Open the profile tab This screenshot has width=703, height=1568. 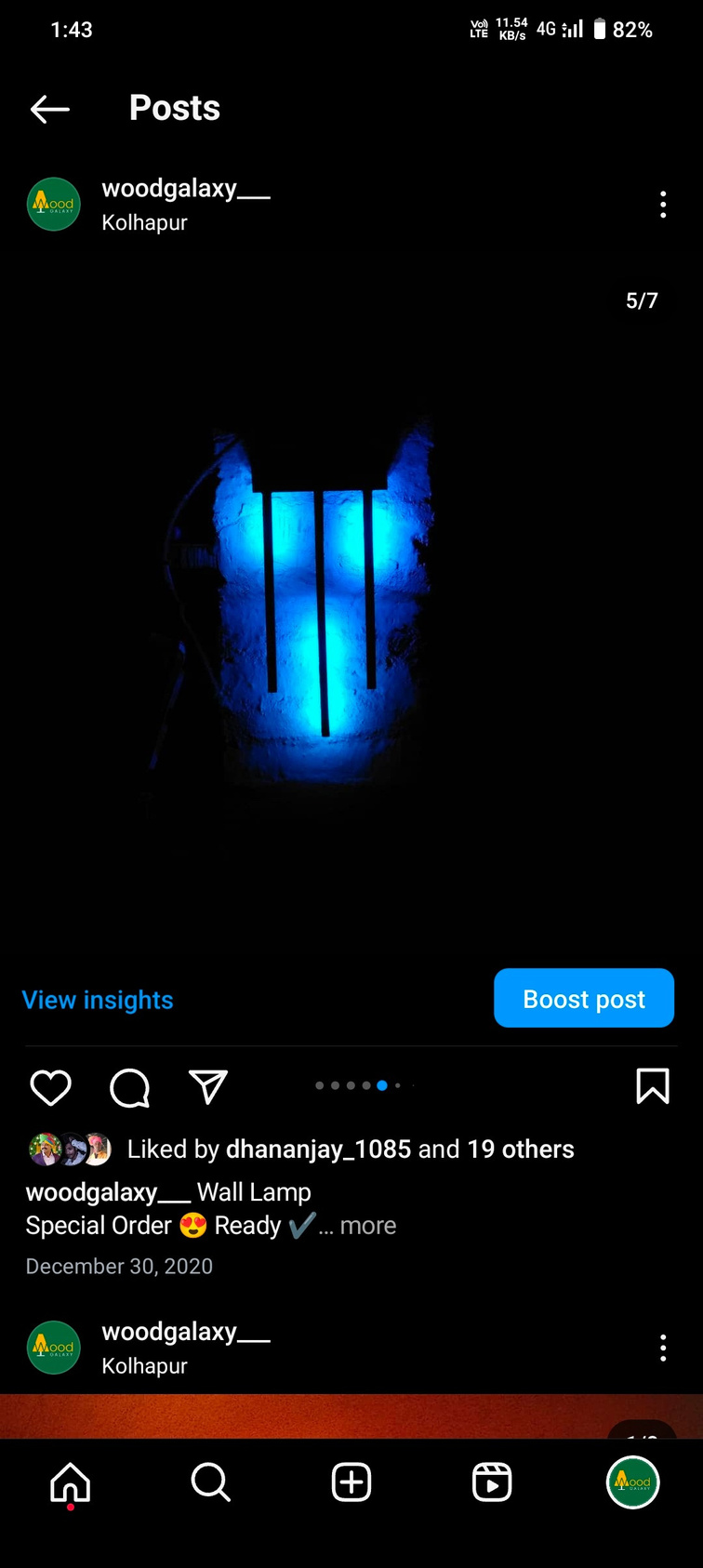point(632,1482)
